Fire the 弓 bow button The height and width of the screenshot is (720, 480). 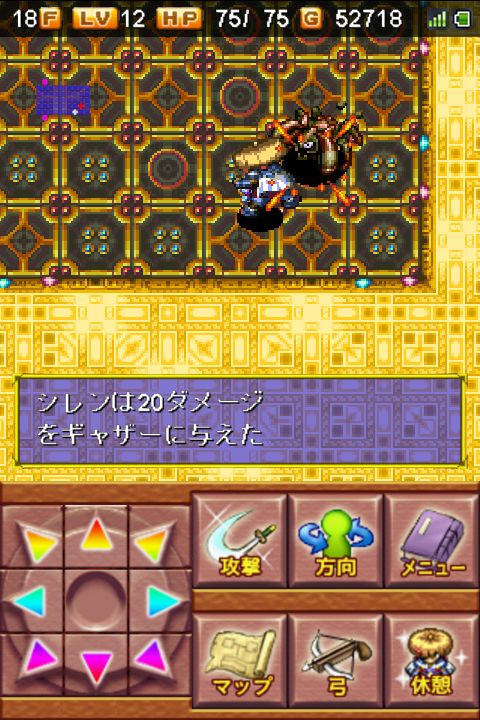[336, 660]
